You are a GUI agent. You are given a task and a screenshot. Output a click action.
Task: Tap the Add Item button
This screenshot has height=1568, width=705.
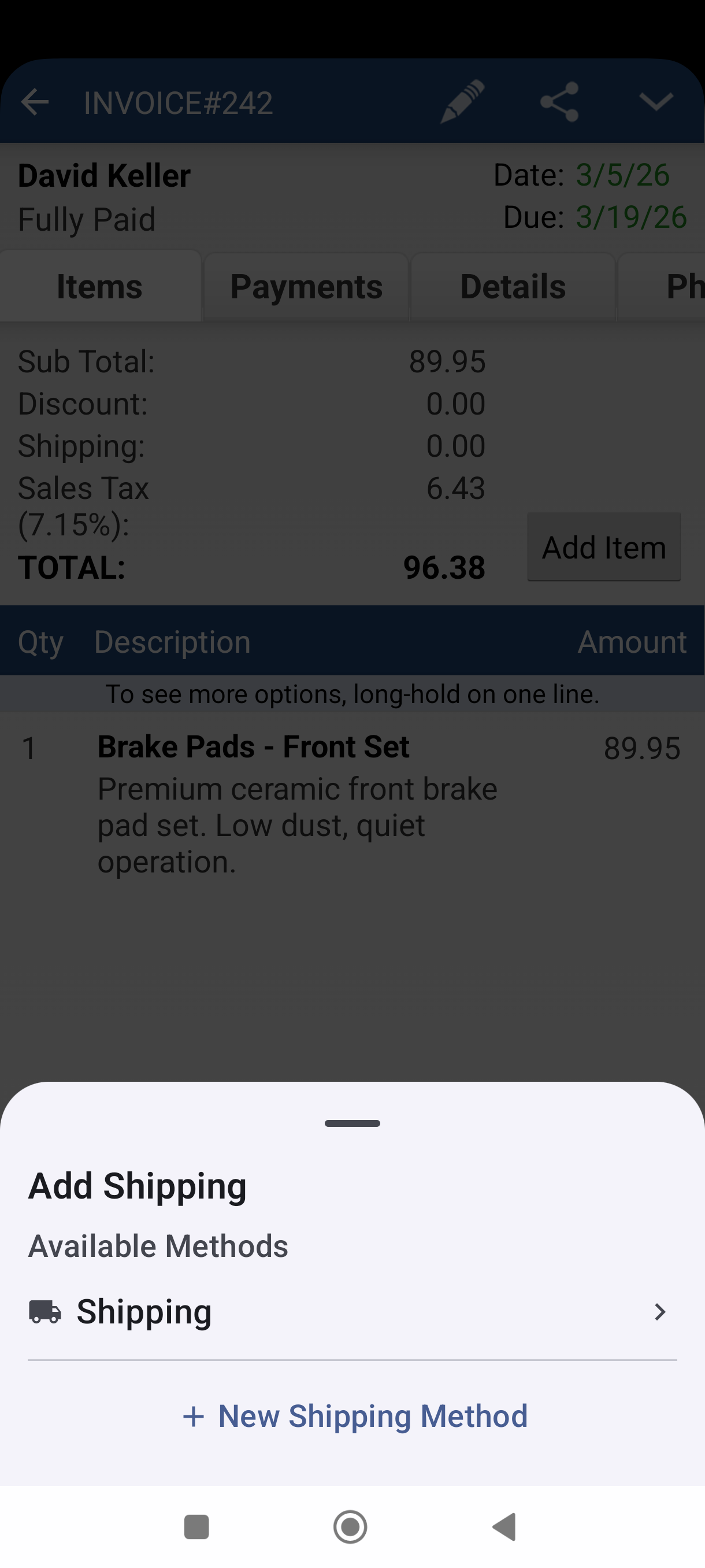click(603, 546)
